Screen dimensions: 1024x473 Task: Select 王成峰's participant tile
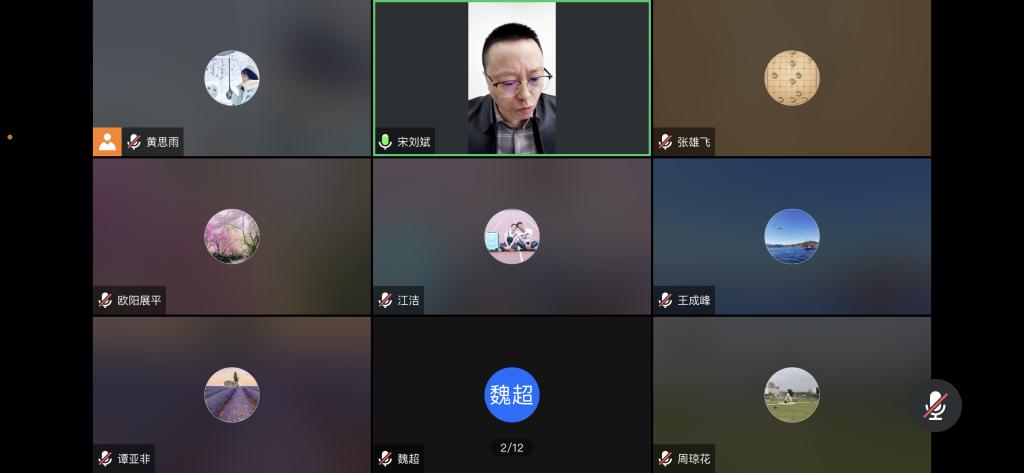[x=791, y=236]
